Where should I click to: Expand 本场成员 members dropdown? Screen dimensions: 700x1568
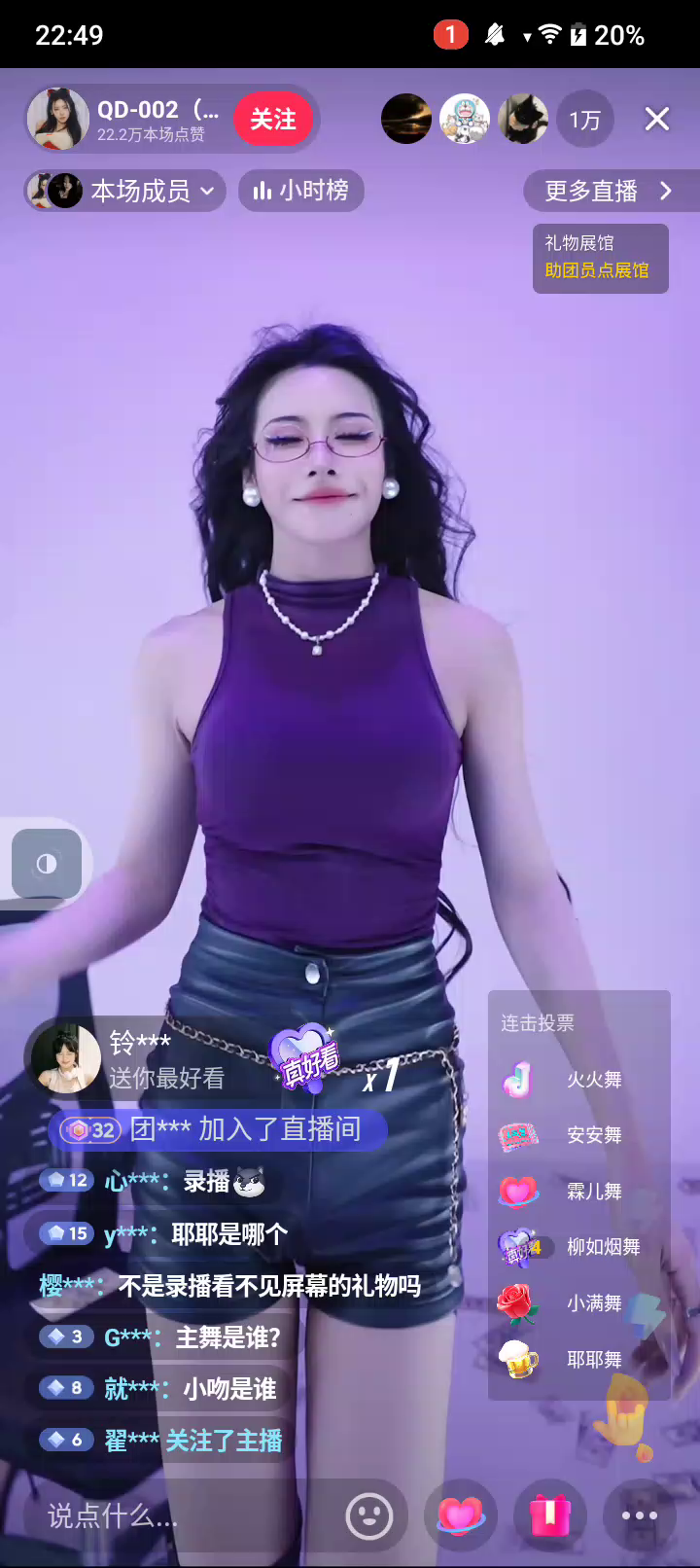[125, 191]
